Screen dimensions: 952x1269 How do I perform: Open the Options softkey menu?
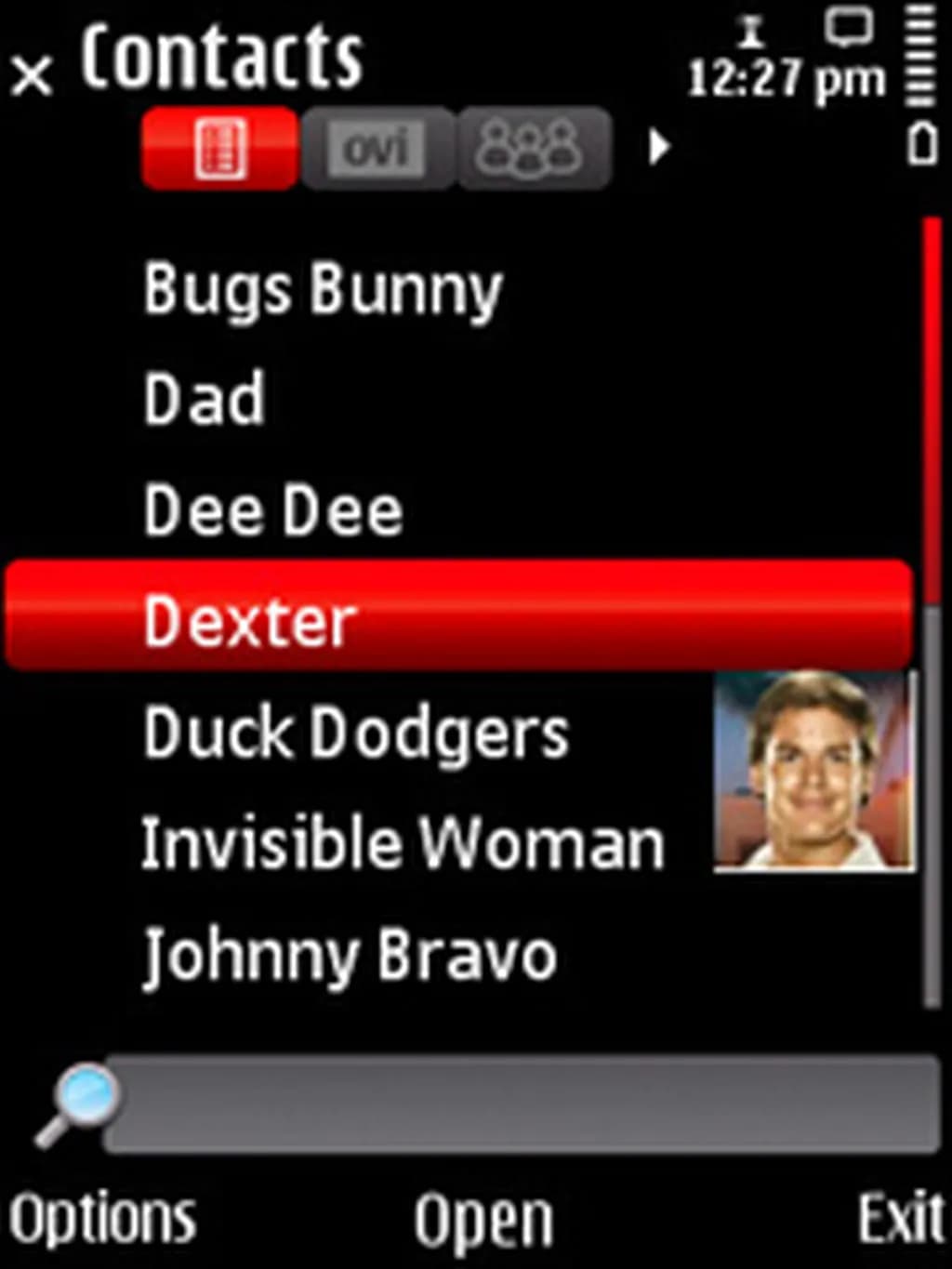(x=103, y=1219)
